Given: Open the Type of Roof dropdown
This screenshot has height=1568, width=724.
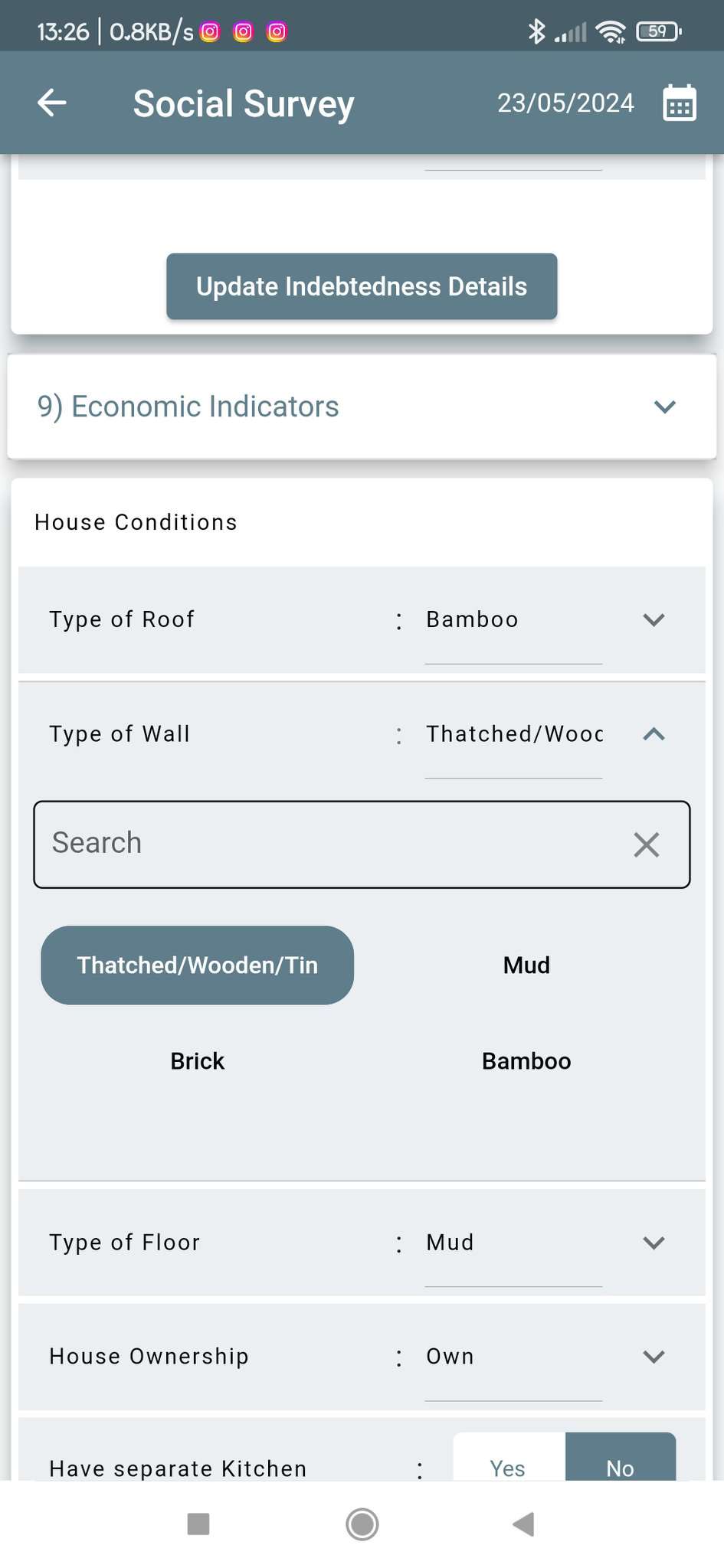Looking at the screenshot, I should (x=362, y=619).
